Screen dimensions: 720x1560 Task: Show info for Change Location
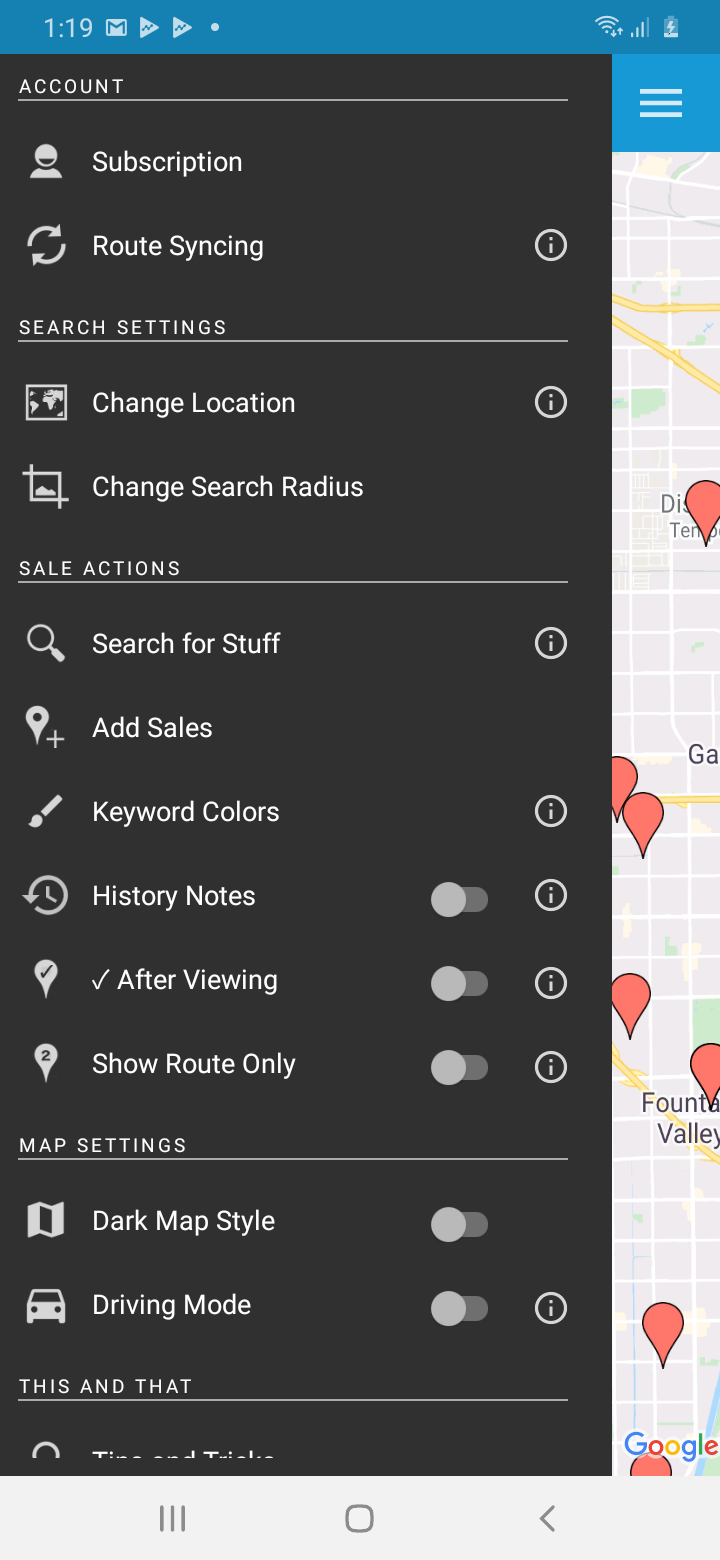551,402
